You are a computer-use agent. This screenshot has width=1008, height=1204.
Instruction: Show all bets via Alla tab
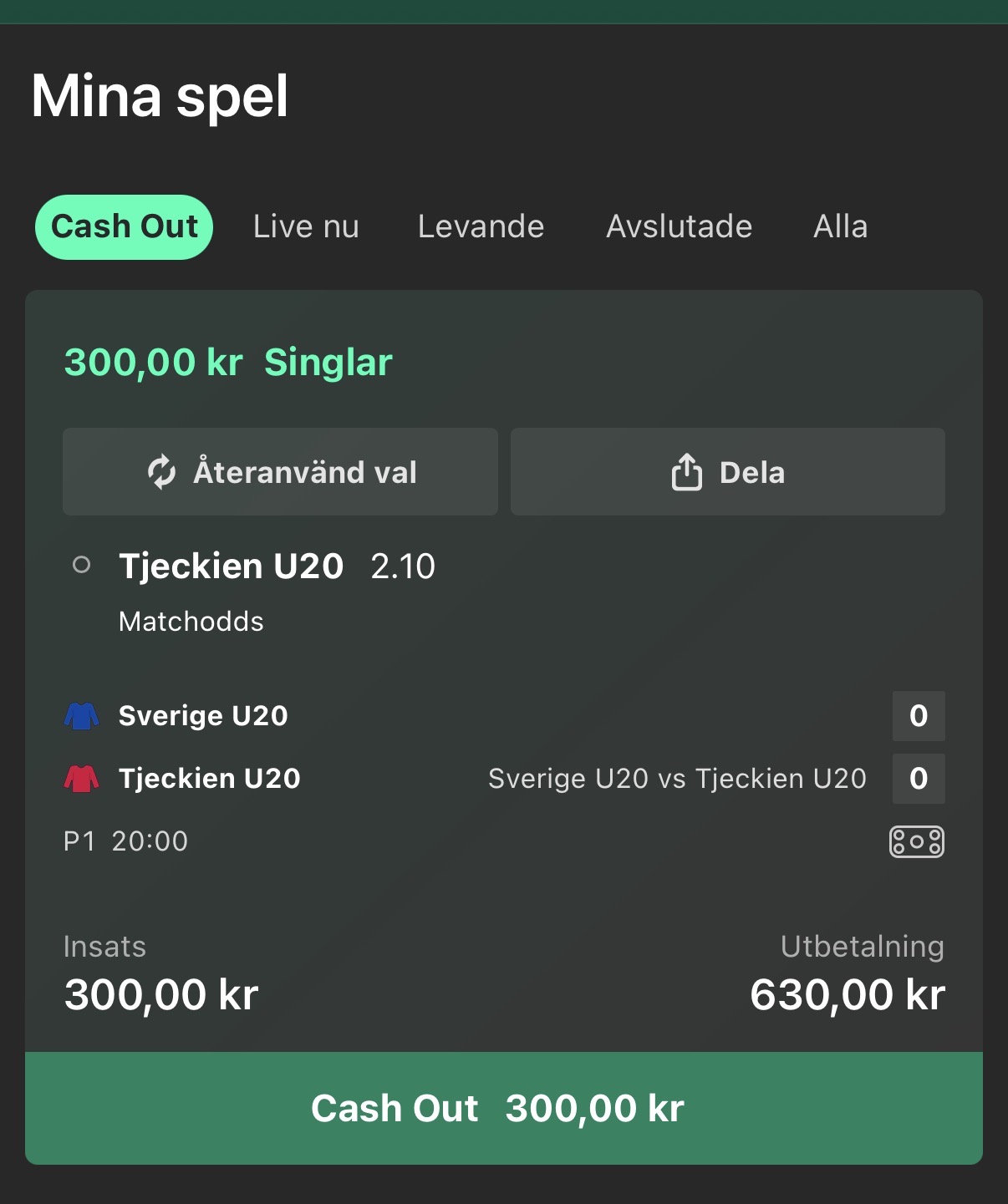click(x=840, y=226)
